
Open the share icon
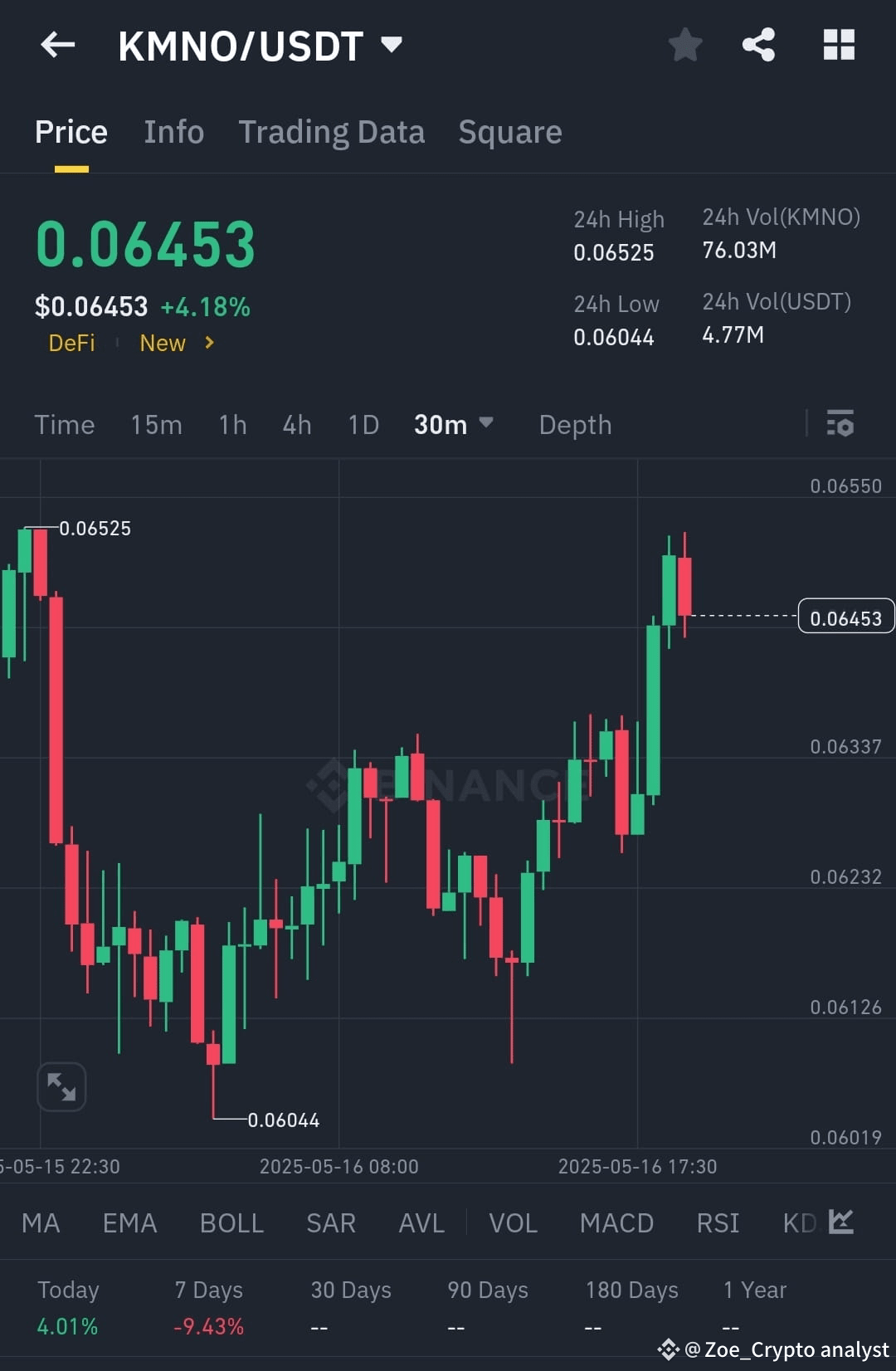(x=757, y=46)
